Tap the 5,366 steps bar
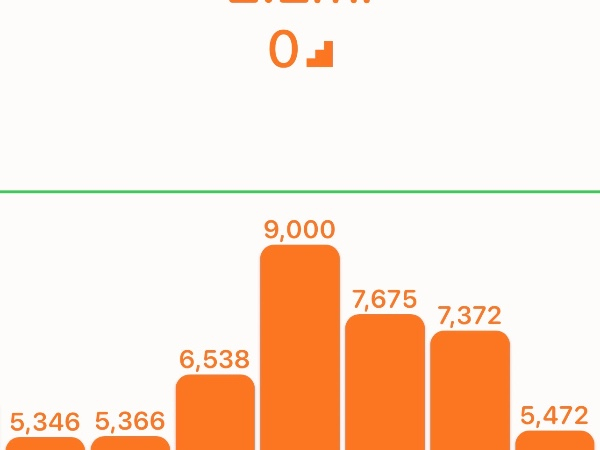 click(x=130, y=443)
